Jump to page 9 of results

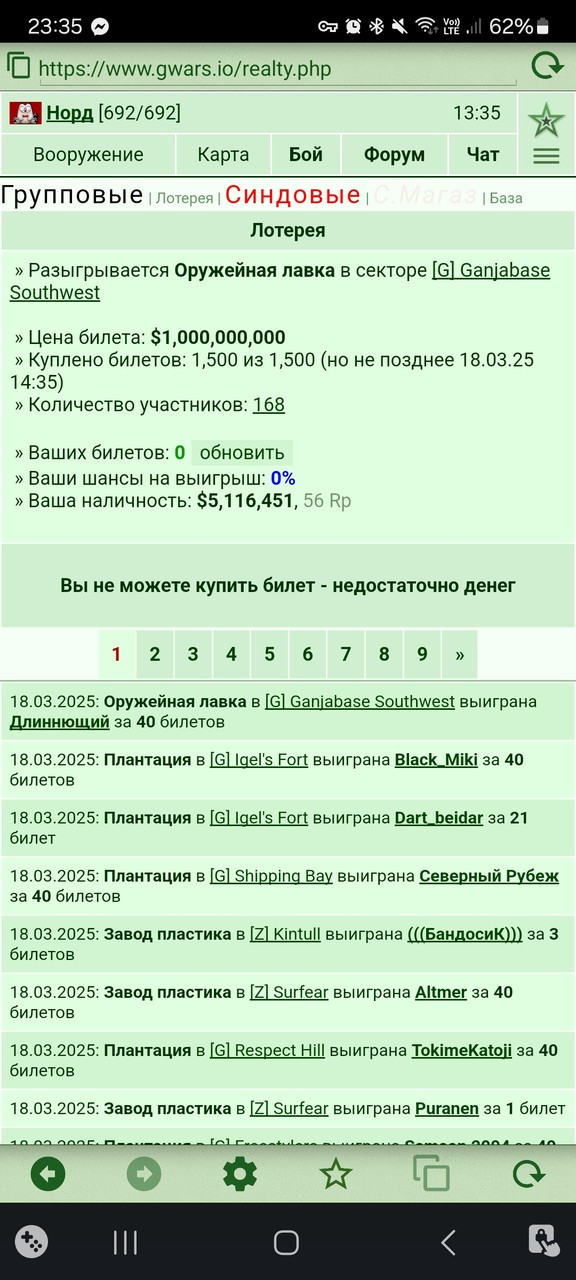click(422, 654)
